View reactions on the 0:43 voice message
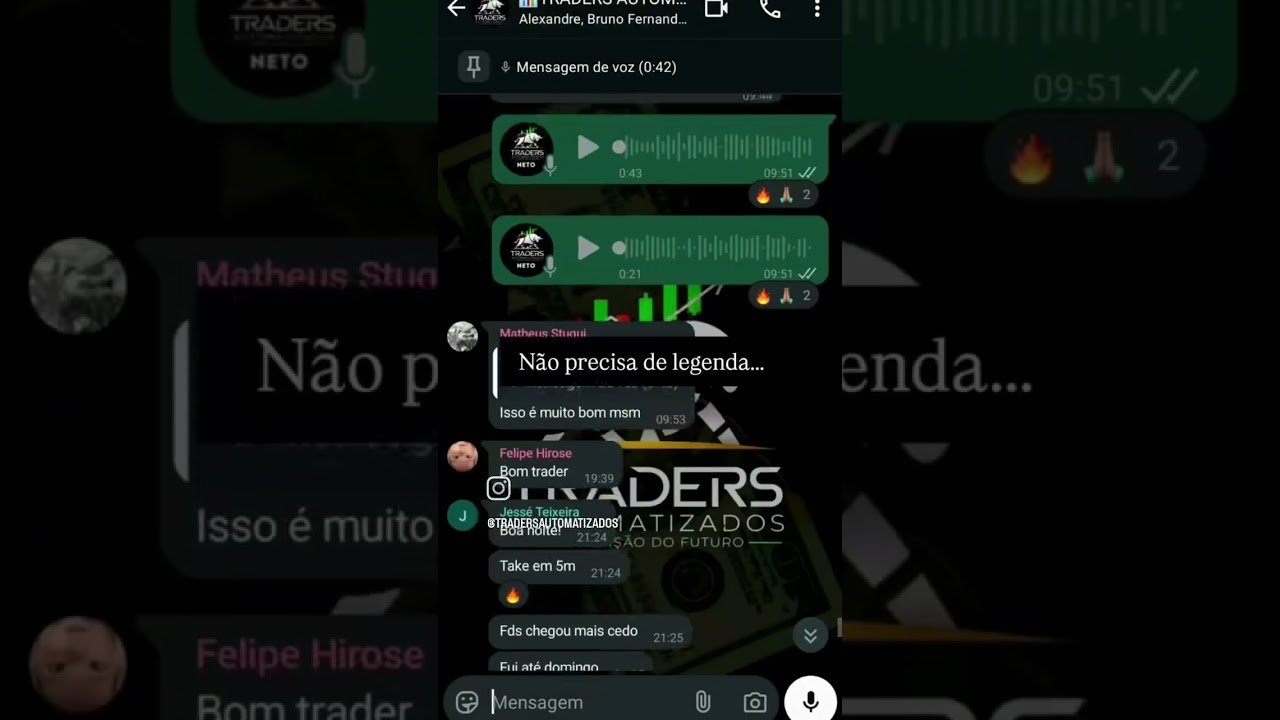Image resolution: width=1280 pixels, height=720 pixels. tap(783, 195)
